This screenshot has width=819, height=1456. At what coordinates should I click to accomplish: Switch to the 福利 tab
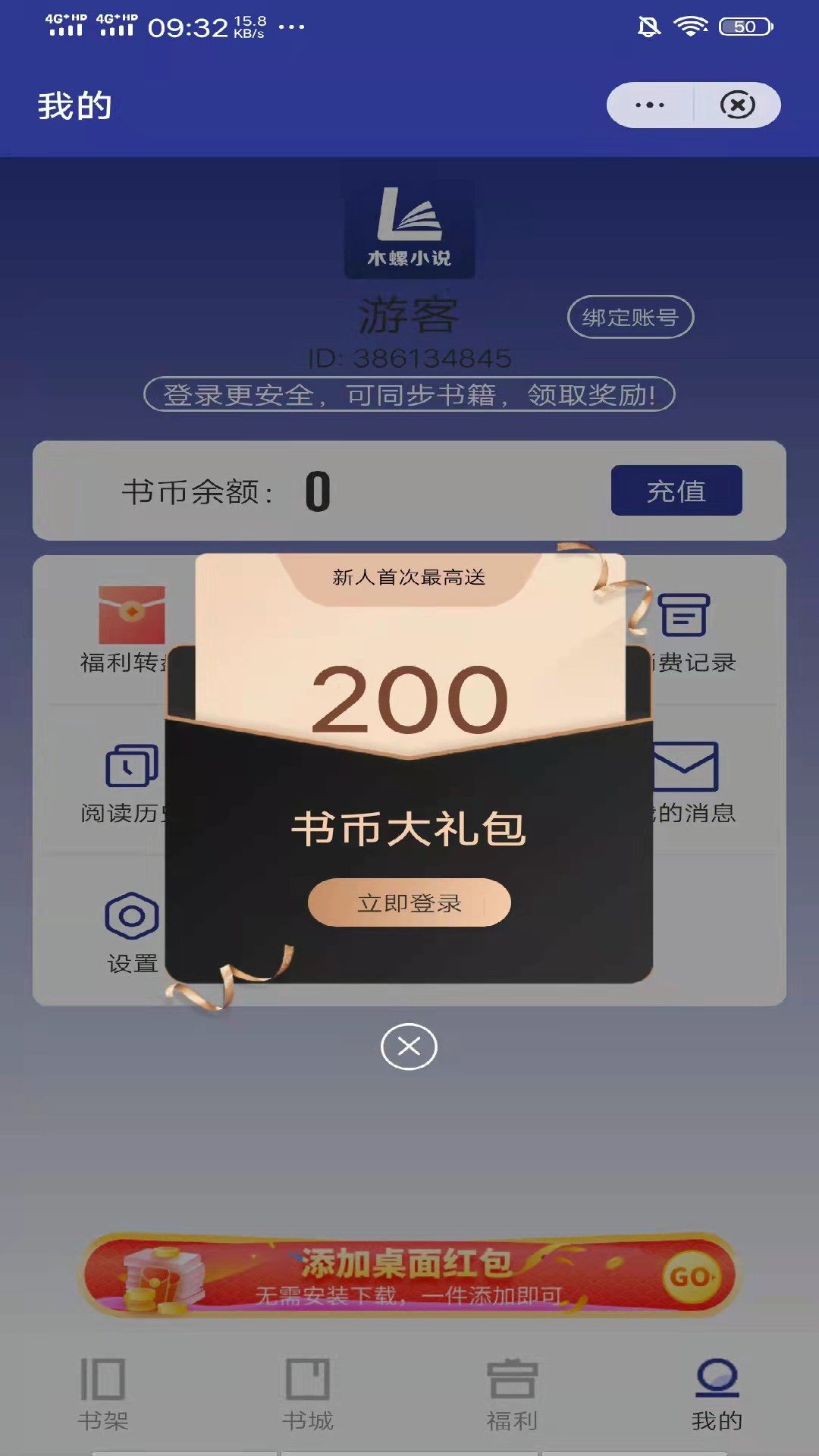coord(512,1394)
